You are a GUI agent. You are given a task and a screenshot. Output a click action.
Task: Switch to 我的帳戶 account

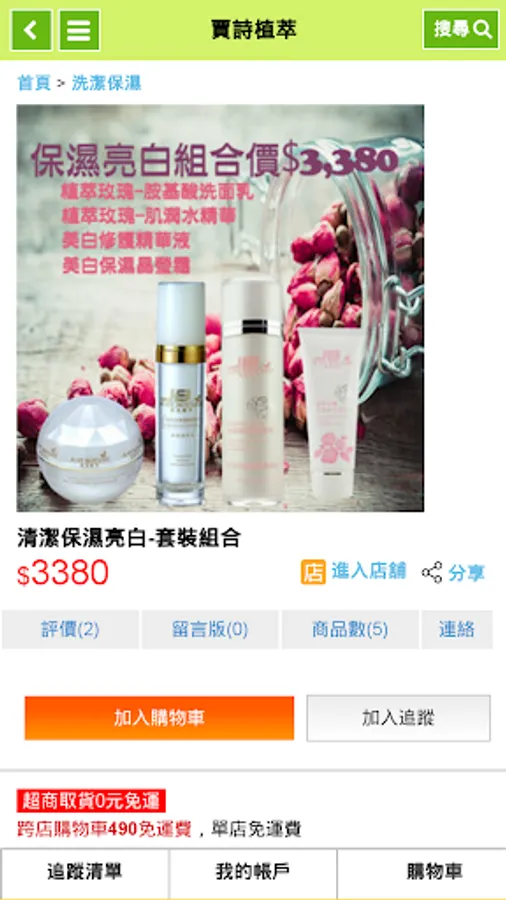click(253, 872)
